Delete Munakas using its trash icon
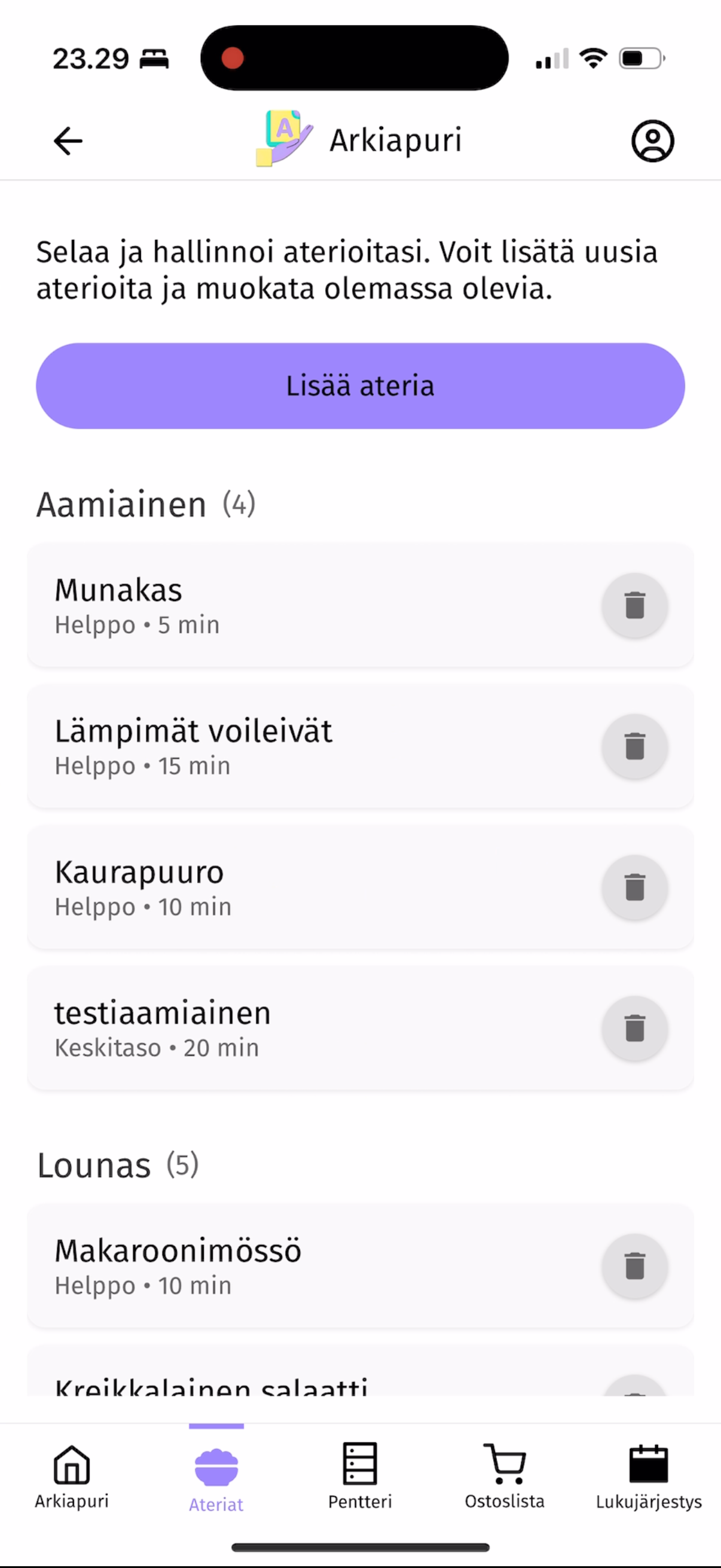This screenshot has height=1568, width=721. point(634,606)
